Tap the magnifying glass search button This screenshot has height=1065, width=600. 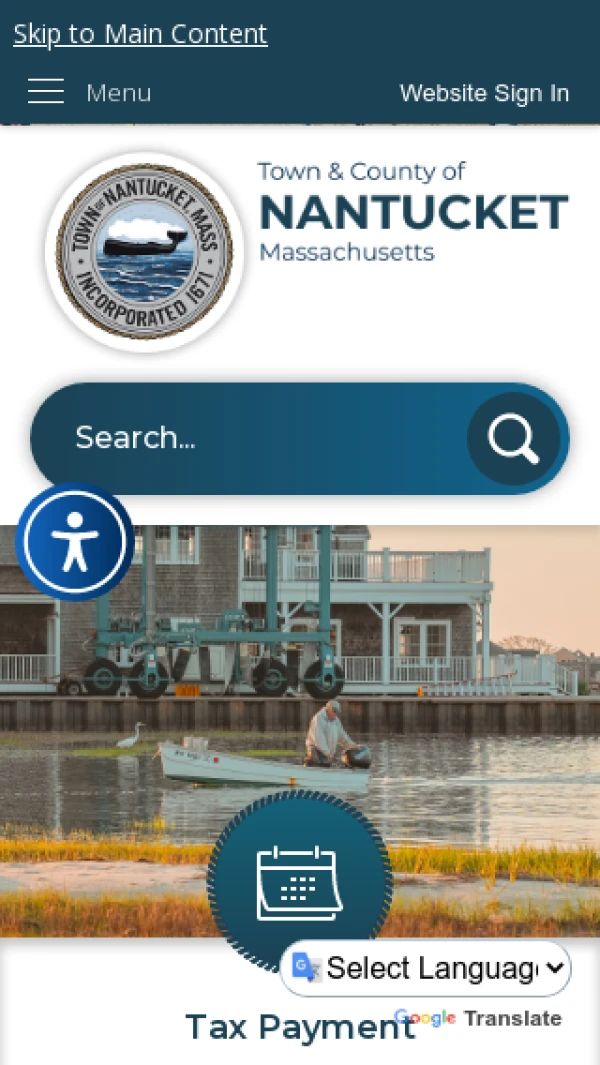point(514,439)
